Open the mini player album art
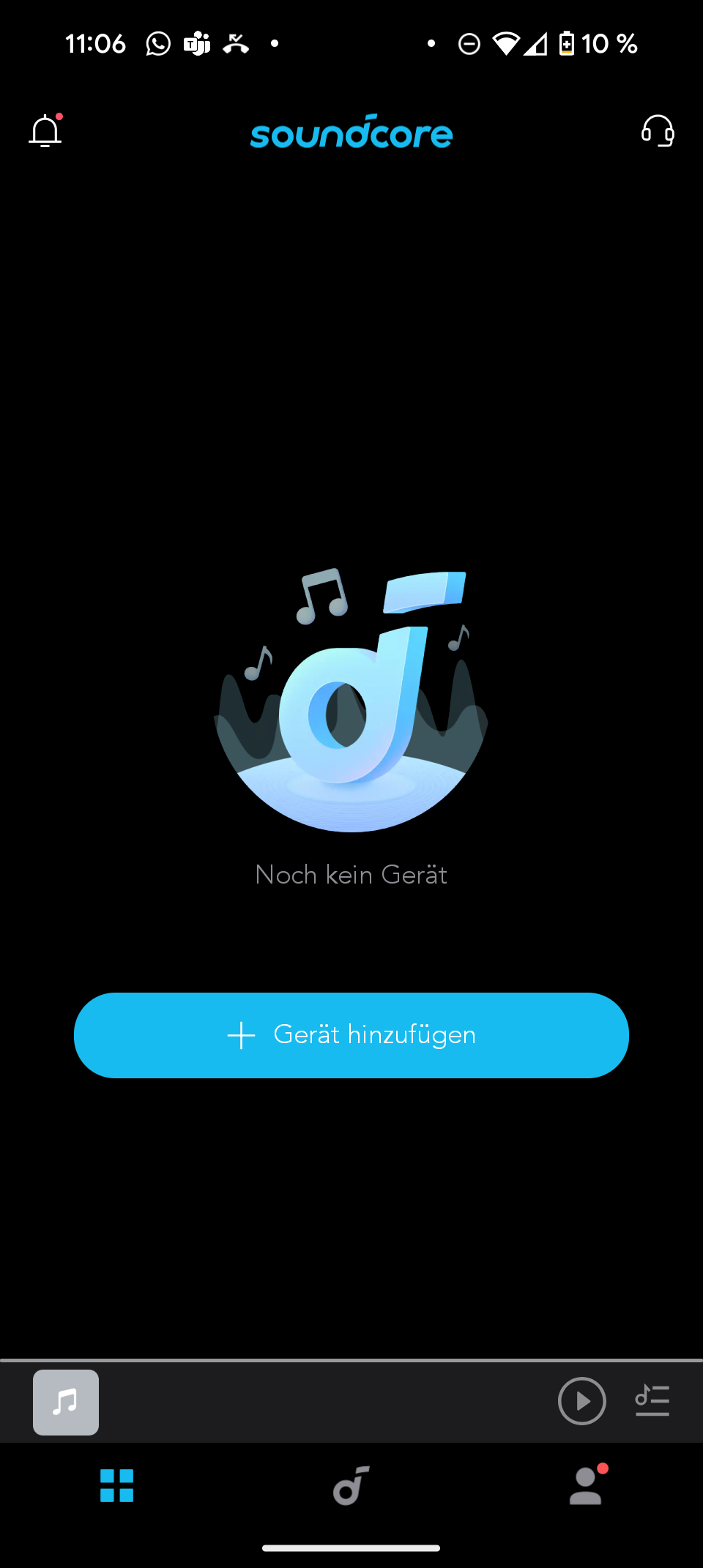 point(66,1402)
